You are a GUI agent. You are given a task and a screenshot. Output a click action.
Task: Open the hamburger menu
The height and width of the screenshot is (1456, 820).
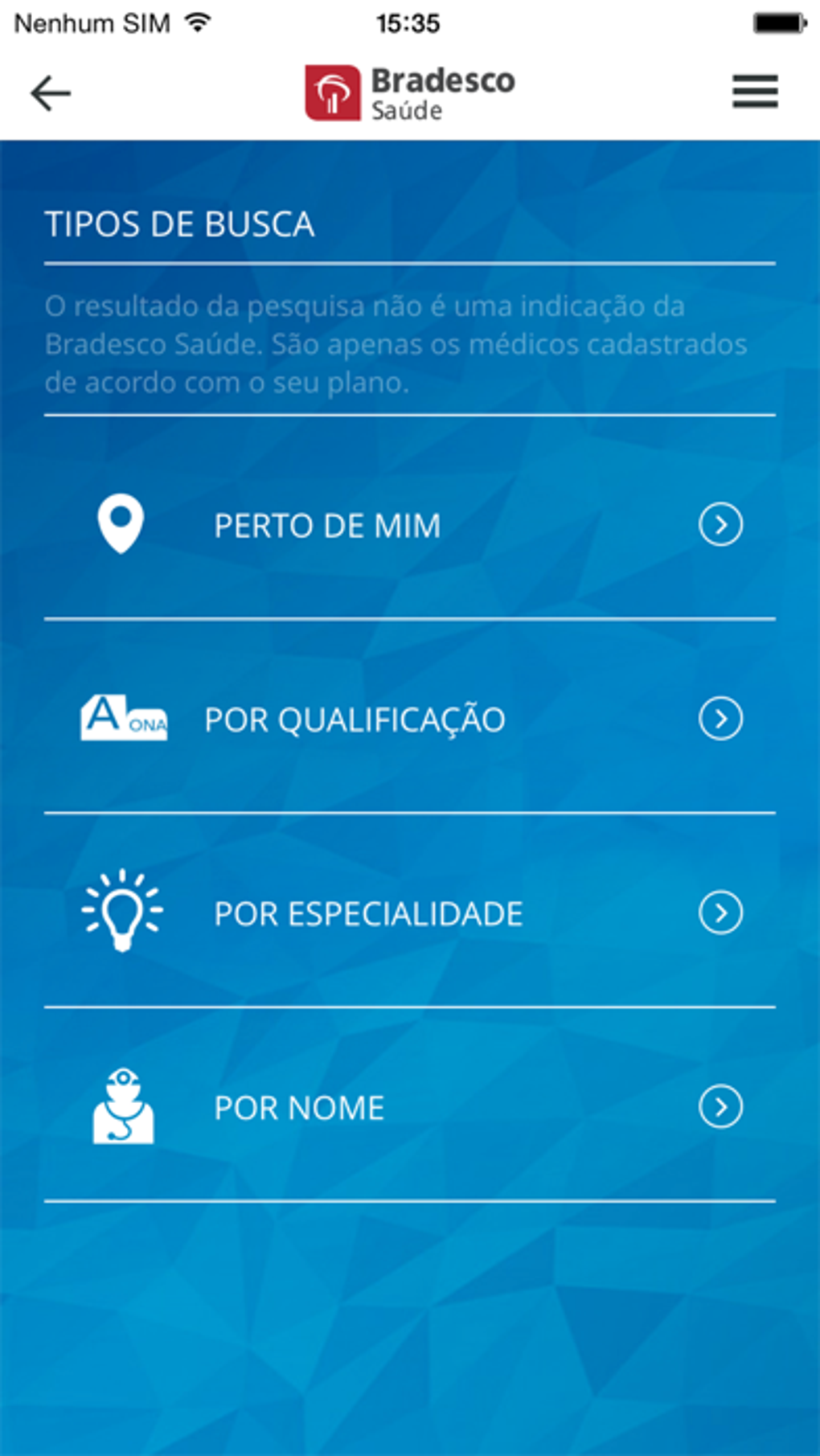coord(755,92)
